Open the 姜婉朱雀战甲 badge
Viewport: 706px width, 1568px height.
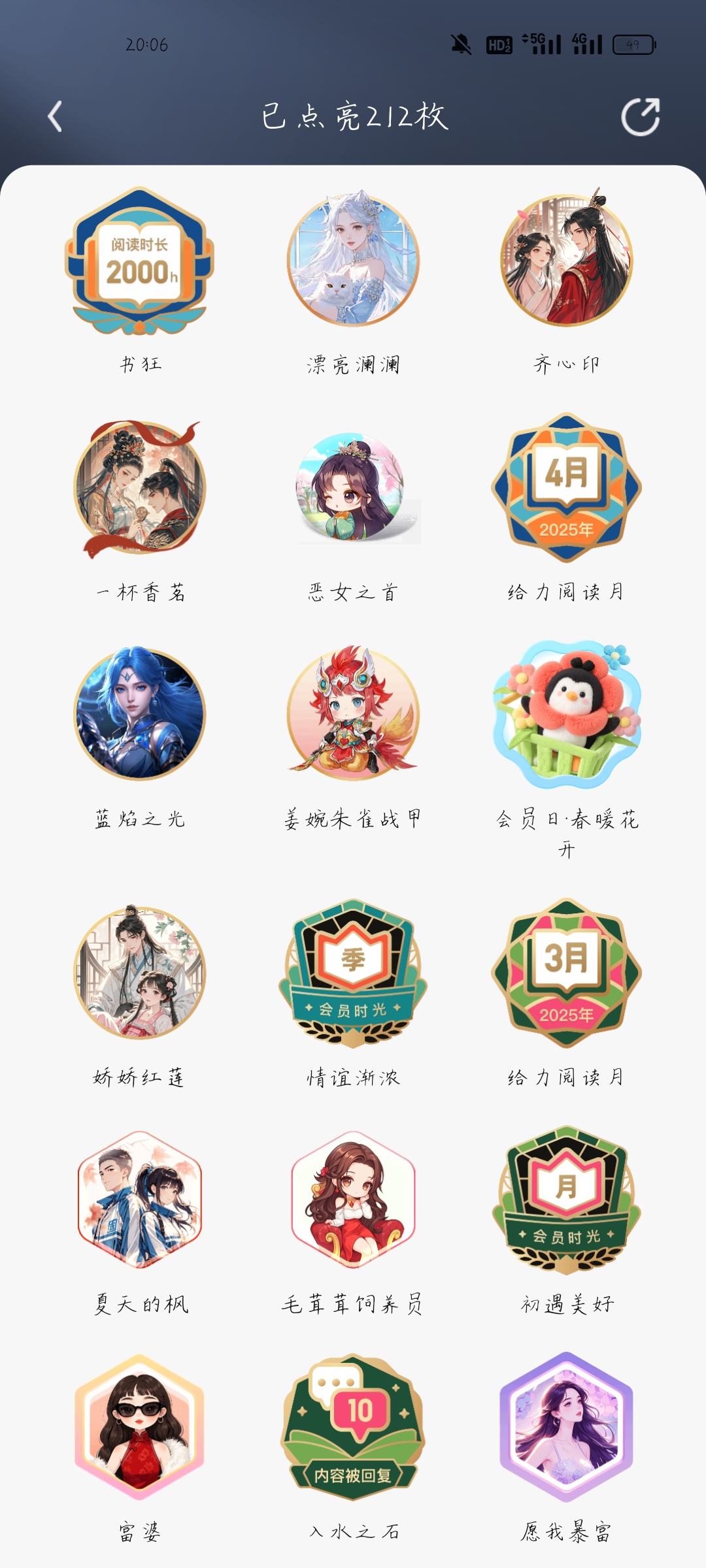point(353,713)
